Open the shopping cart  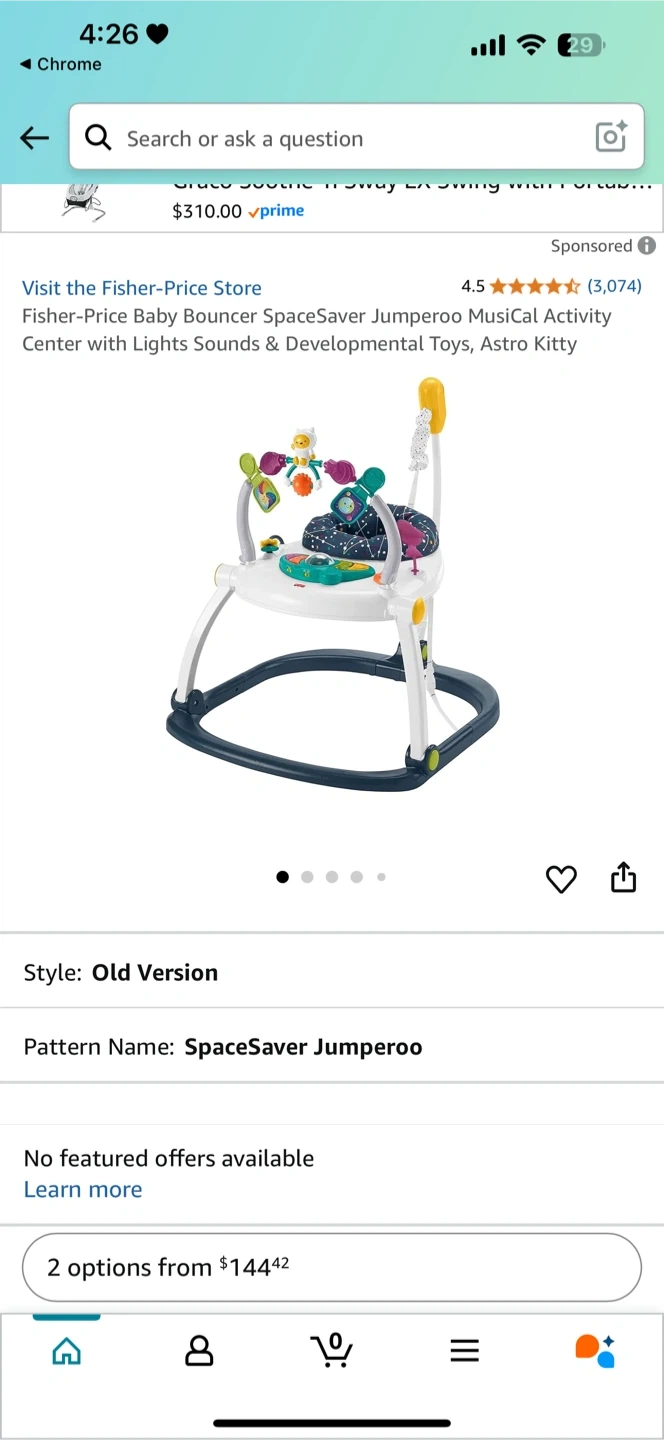pos(332,1351)
